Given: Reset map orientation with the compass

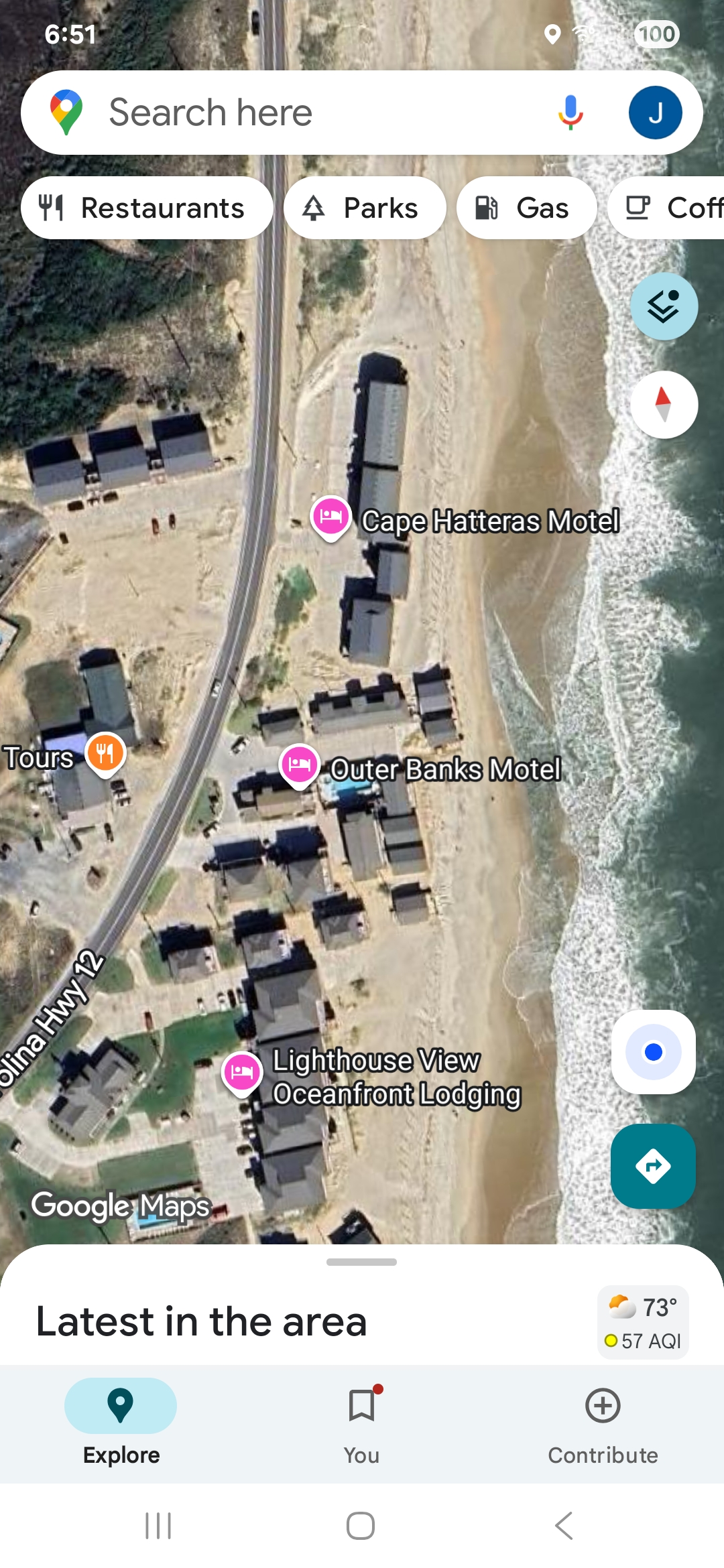Looking at the screenshot, I should pyautogui.click(x=664, y=405).
